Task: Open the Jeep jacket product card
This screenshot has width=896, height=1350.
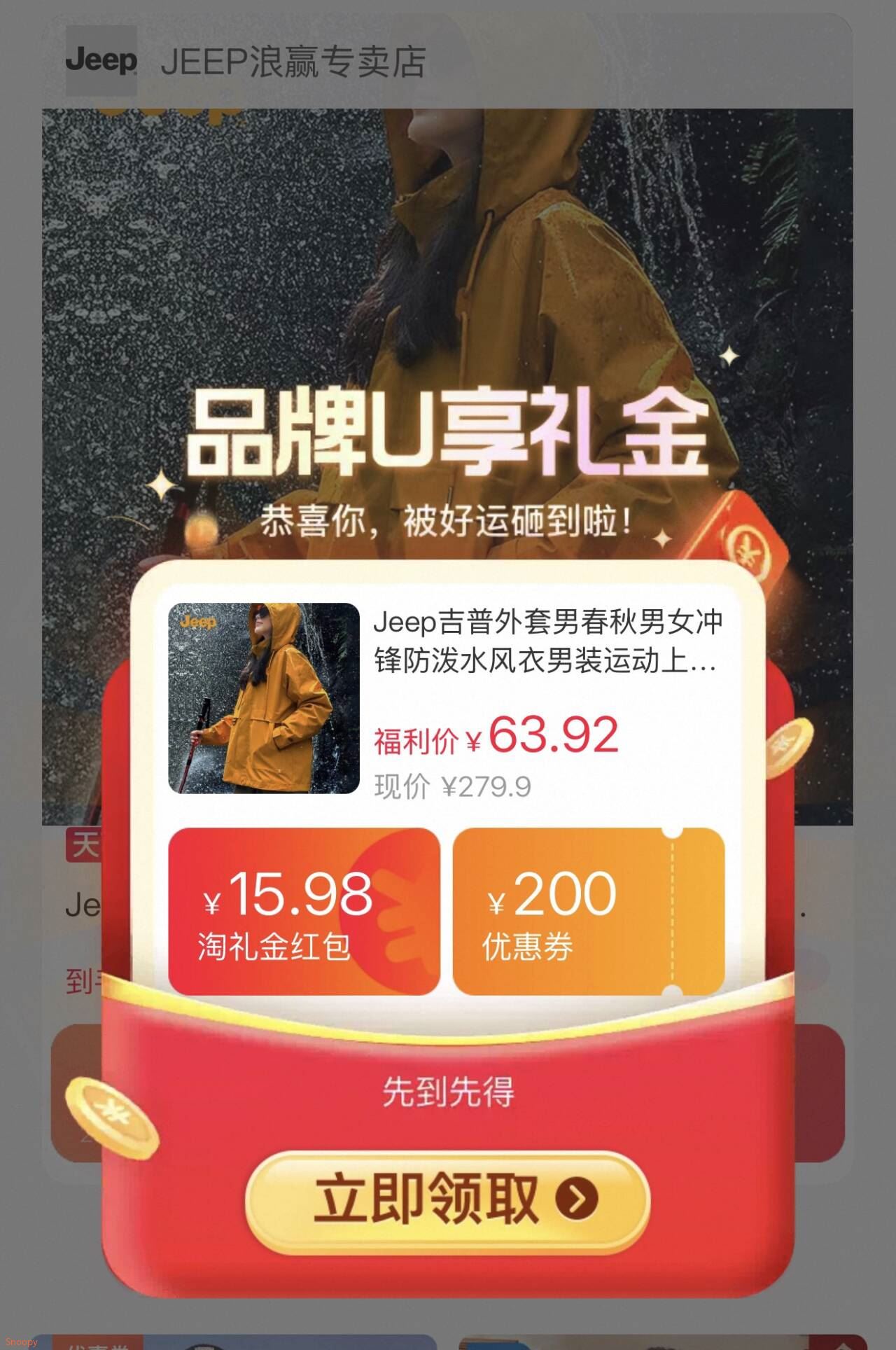Action: (447, 699)
